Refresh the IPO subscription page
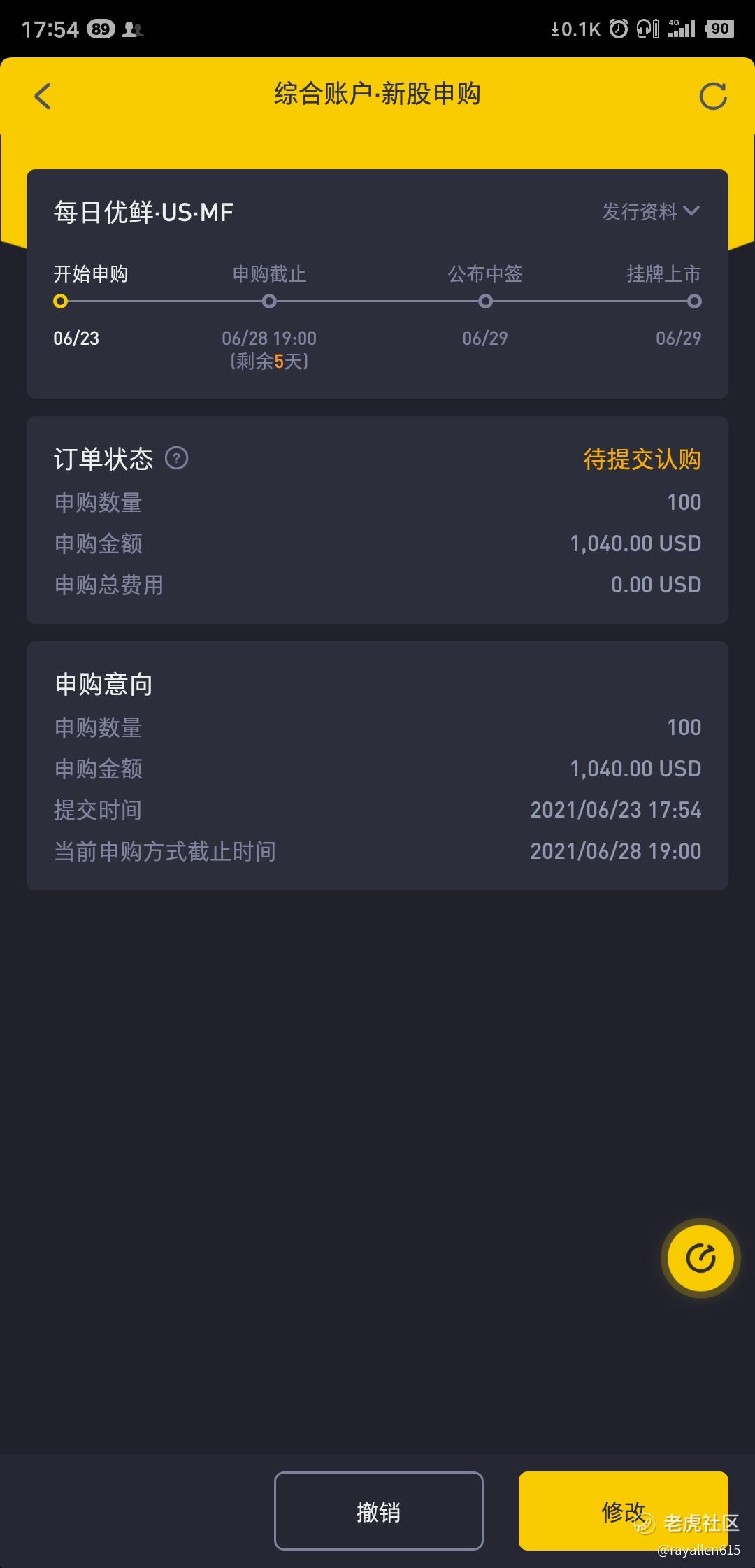This screenshot has height=1568, width=755. tap(713, 97)
